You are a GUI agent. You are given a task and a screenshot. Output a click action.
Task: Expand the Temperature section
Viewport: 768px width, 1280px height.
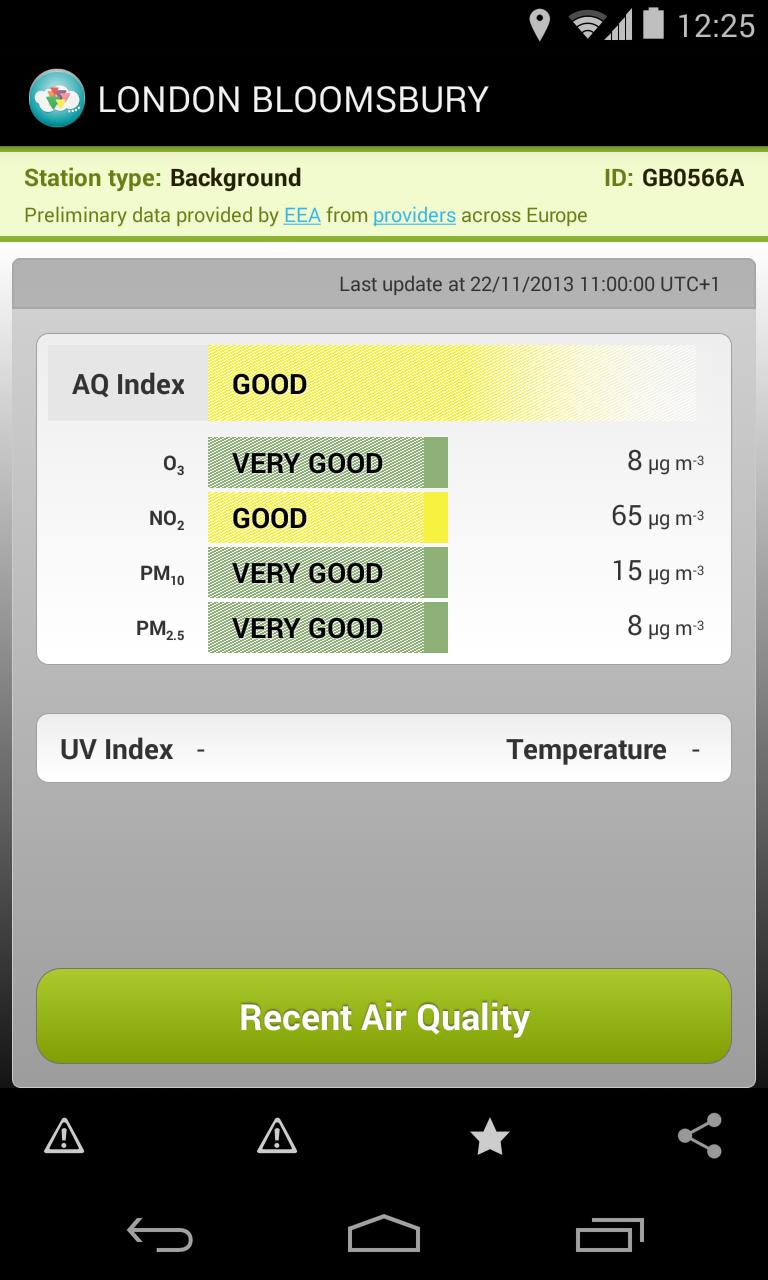[587, 748]
